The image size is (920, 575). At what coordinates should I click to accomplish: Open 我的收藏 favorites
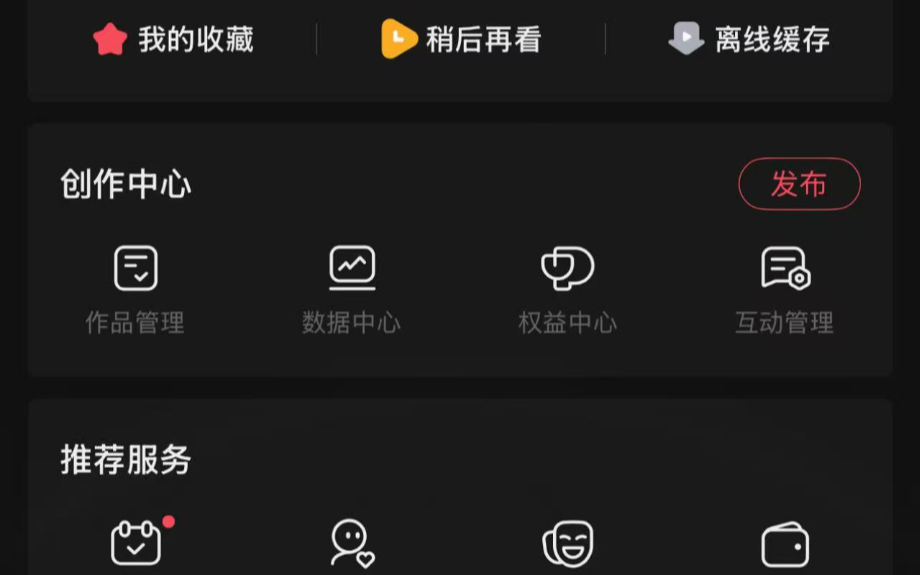pos(173,40)
